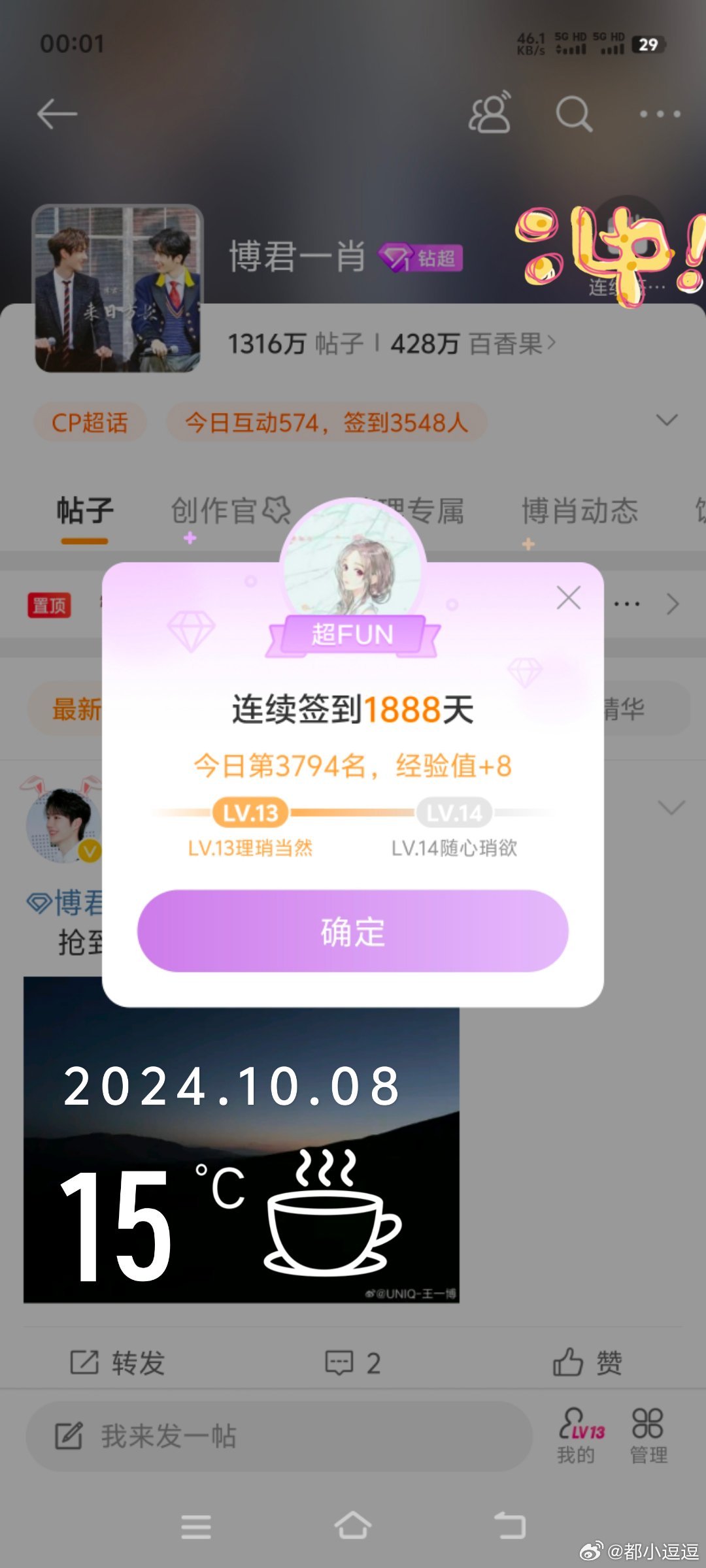The image size is (706, 1568).
Task: Open the 428万 百香果 link
Action: [x=473, y=343]
